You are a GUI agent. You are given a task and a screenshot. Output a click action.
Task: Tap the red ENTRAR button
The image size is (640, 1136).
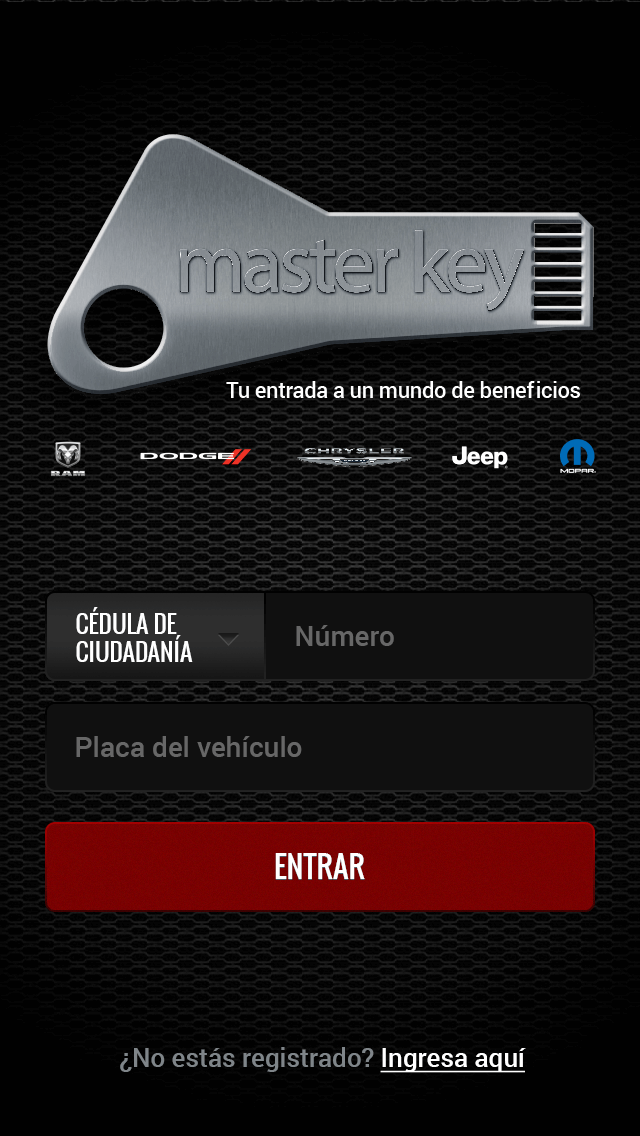coord(320,866)
